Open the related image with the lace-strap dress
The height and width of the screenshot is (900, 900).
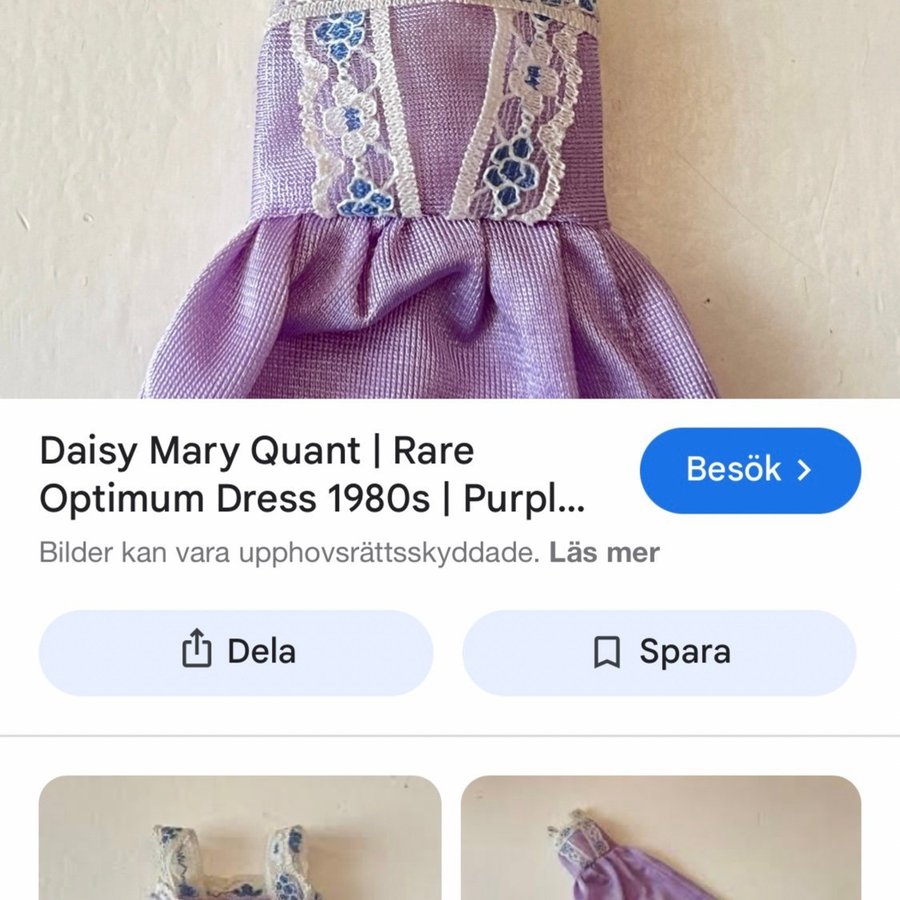click(x=240, y=838)
